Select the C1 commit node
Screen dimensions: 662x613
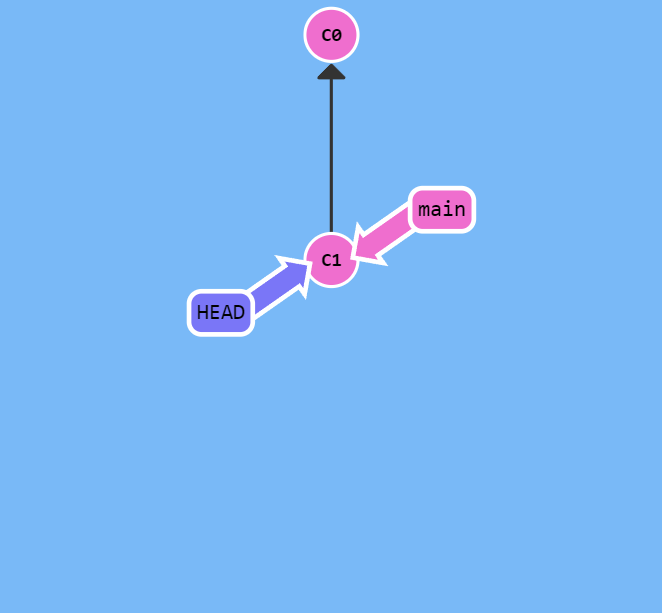(331, 260)
